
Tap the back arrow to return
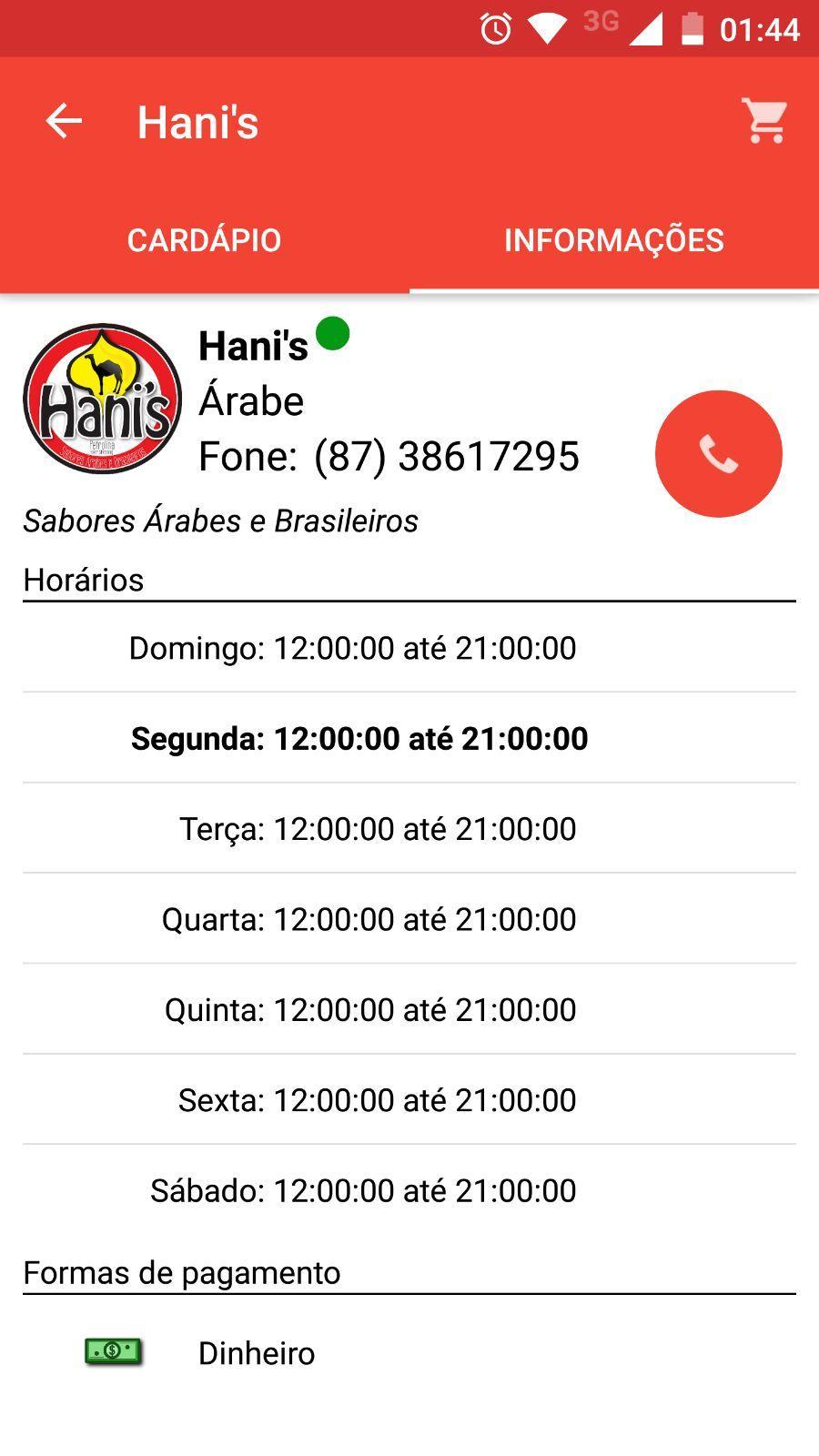(62, 121)
